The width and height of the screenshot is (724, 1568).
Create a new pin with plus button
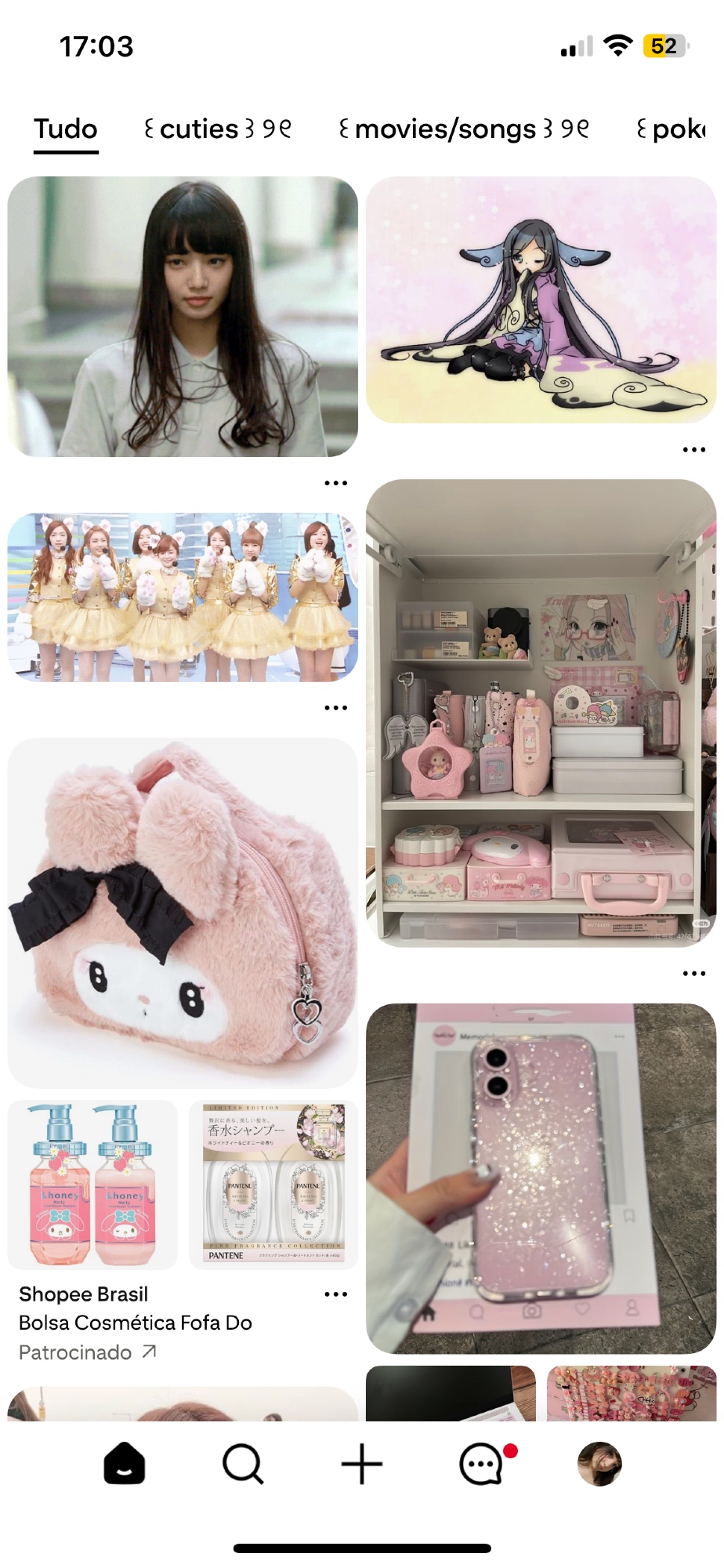point(362,1464)
